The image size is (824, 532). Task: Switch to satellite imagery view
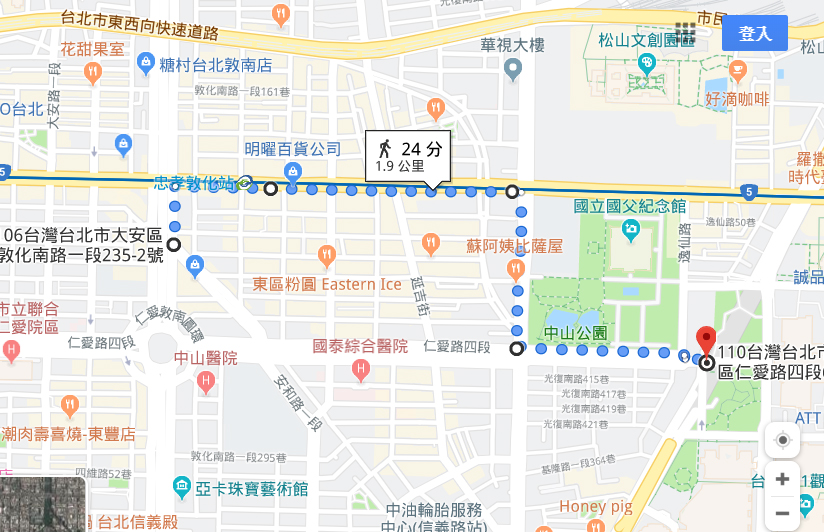(x=42, y=503)
